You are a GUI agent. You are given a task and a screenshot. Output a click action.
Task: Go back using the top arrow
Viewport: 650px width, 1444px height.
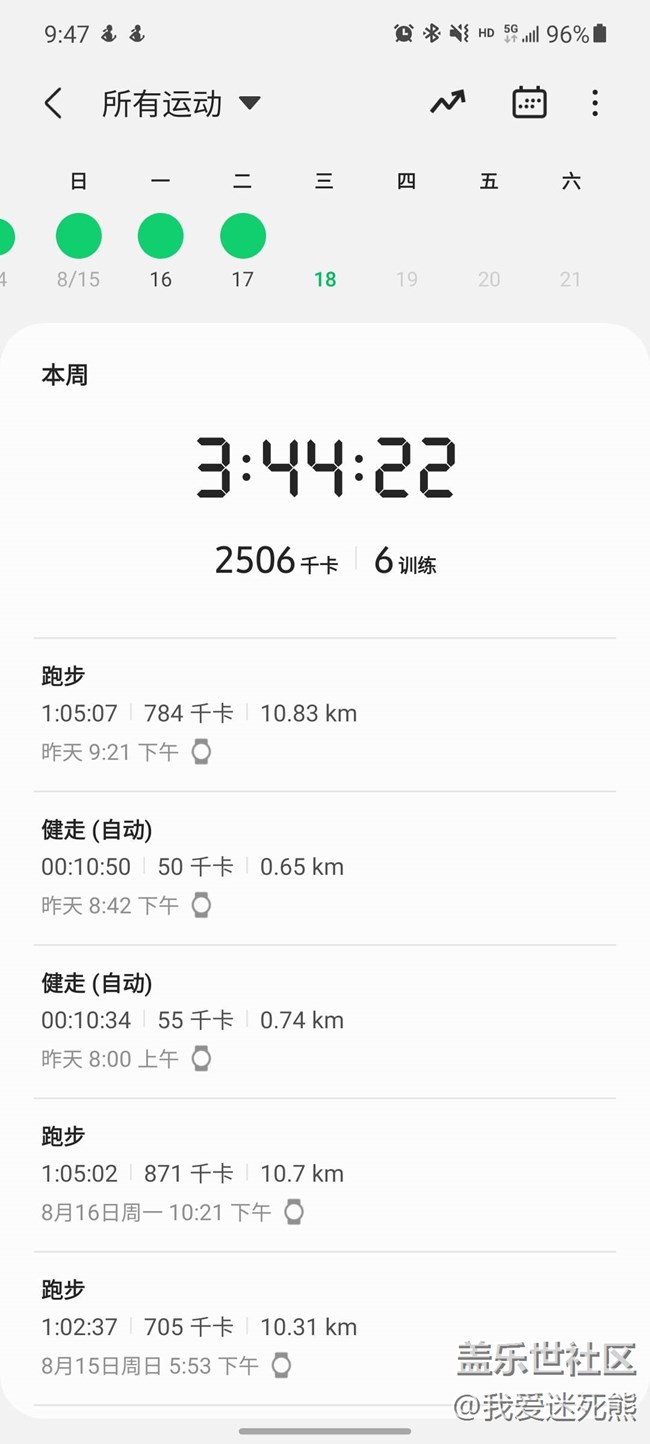(53, 103)
